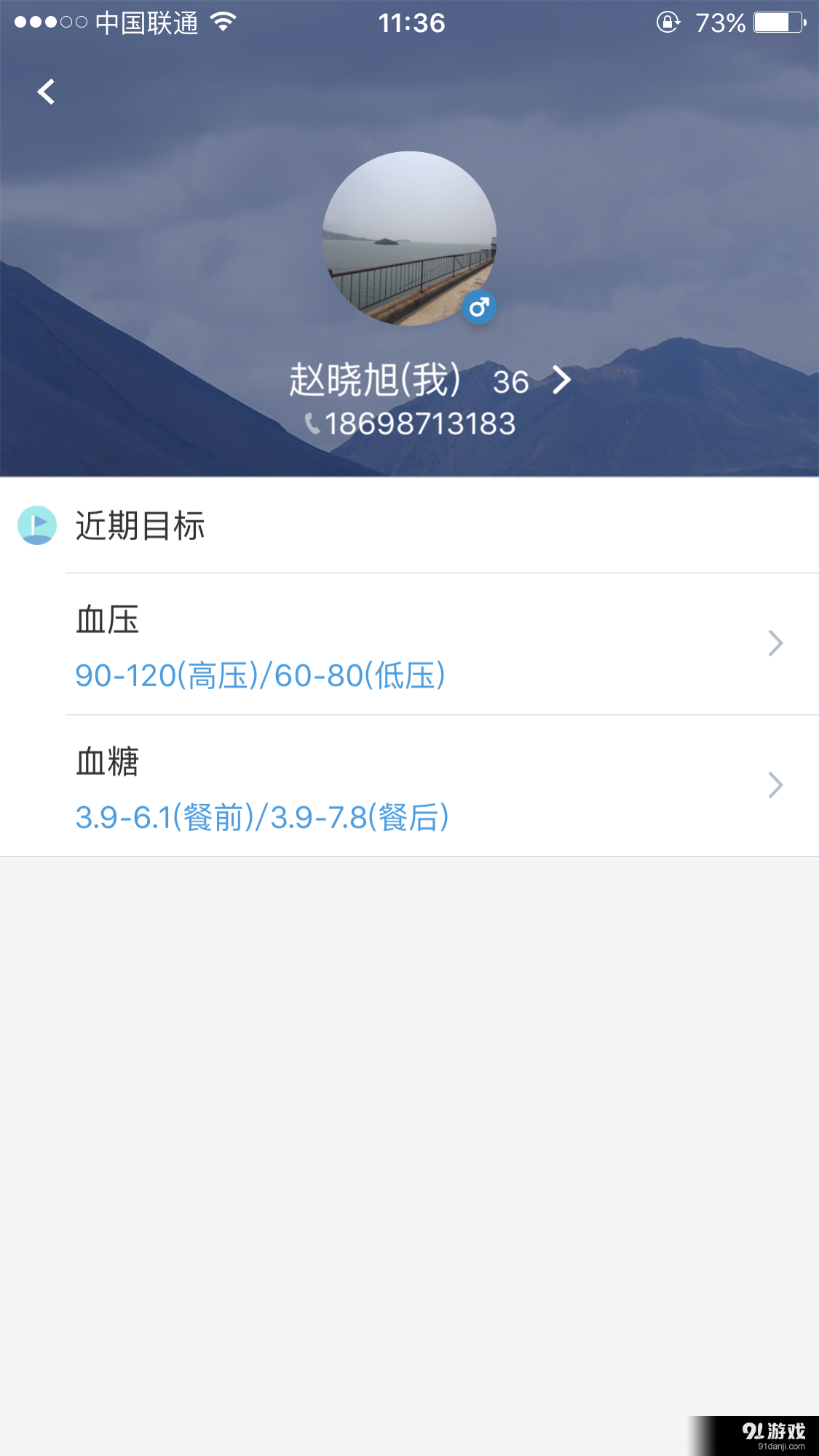Click the phone number 18698713183

[419, 423]
